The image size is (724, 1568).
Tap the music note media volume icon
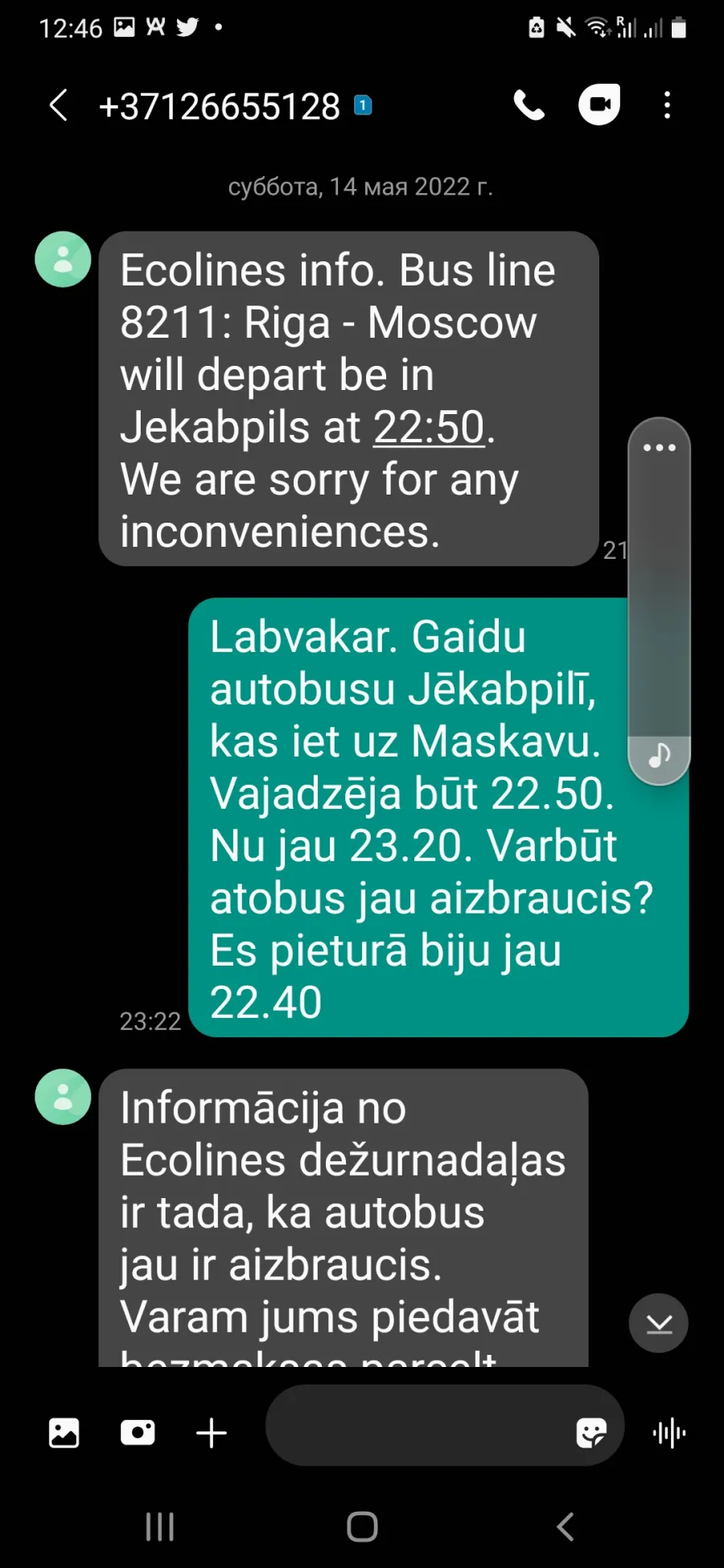(659, 756)
